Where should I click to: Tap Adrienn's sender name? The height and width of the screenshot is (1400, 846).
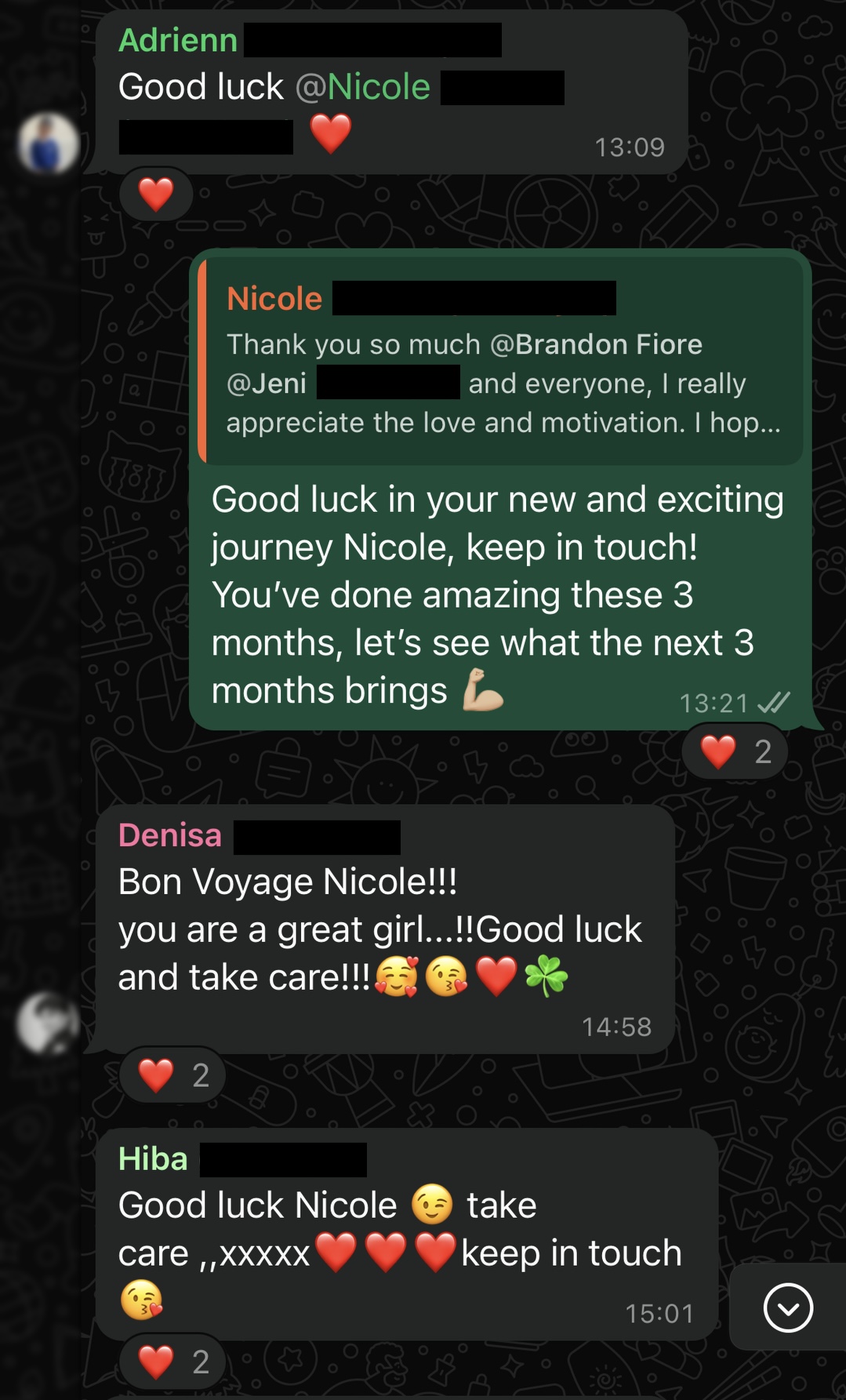click(x=178, y=40)
